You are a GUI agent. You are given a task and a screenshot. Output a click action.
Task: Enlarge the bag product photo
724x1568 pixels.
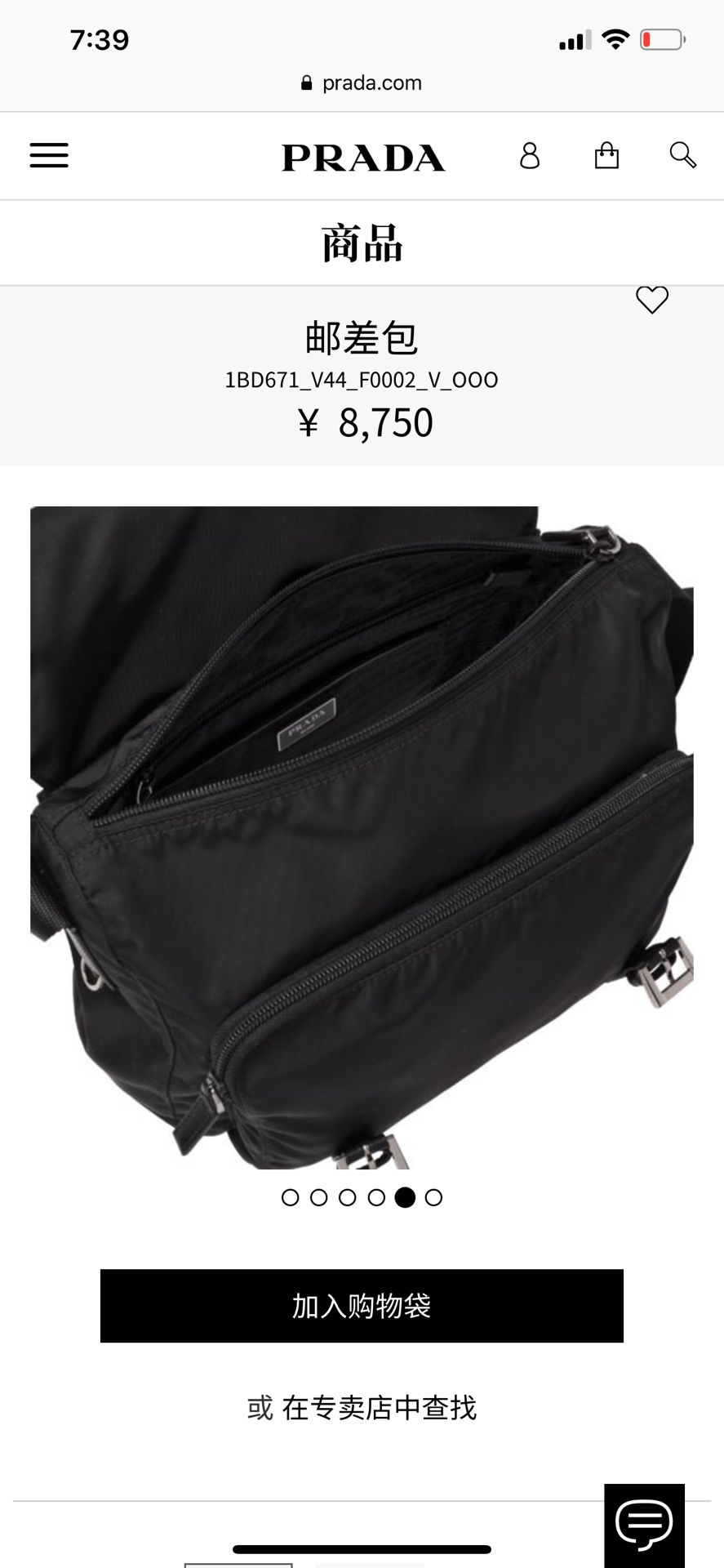point(362,837)
